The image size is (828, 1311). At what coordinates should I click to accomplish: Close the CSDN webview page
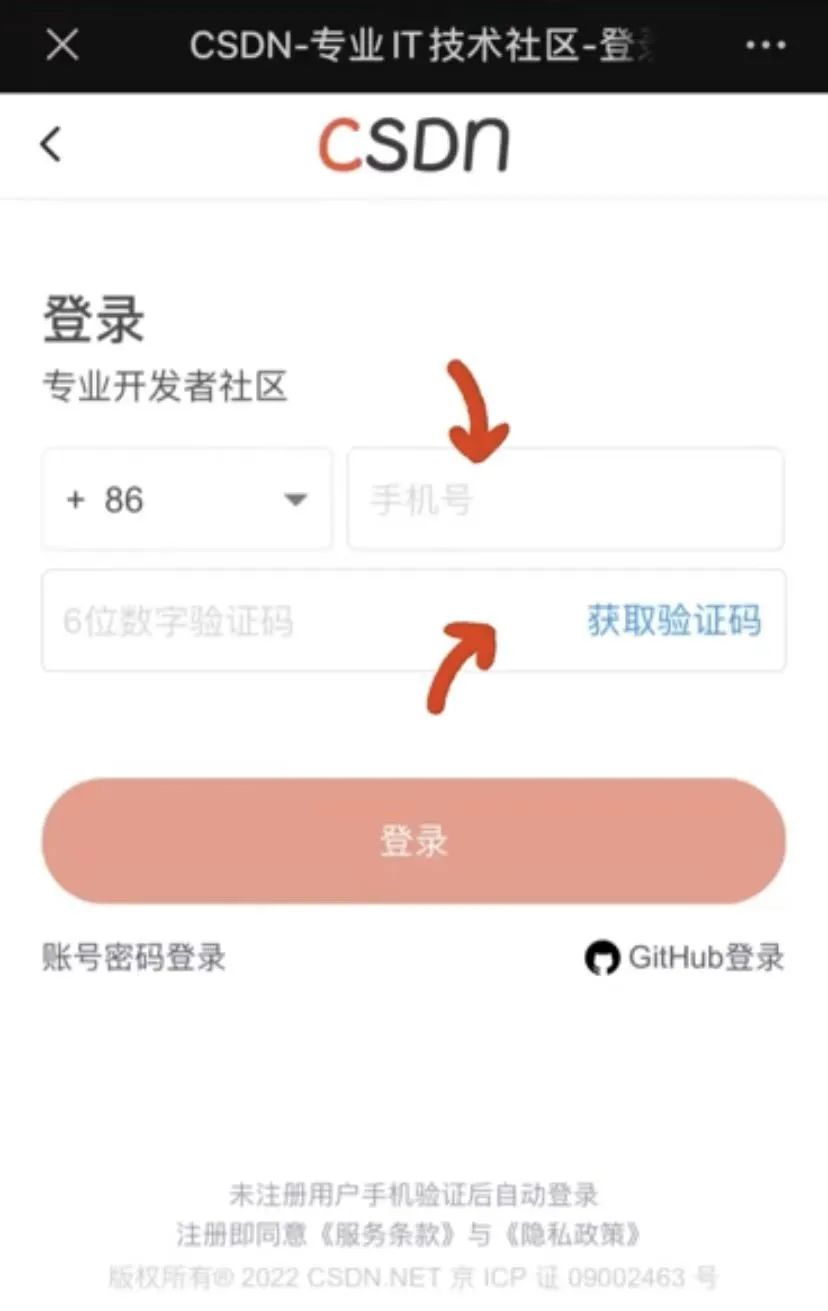[x=62, y=45]
